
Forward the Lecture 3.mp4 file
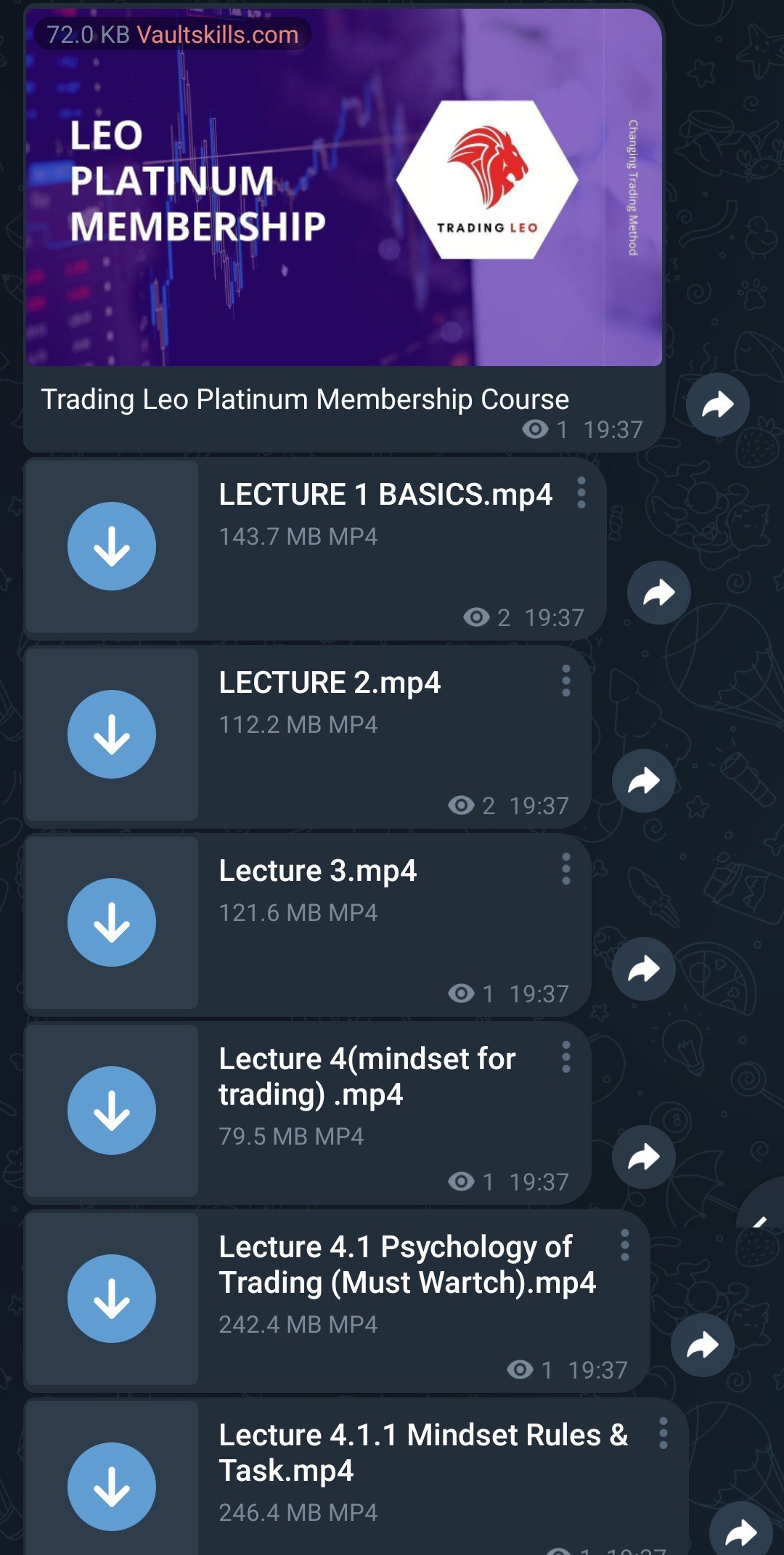[643, 969]
